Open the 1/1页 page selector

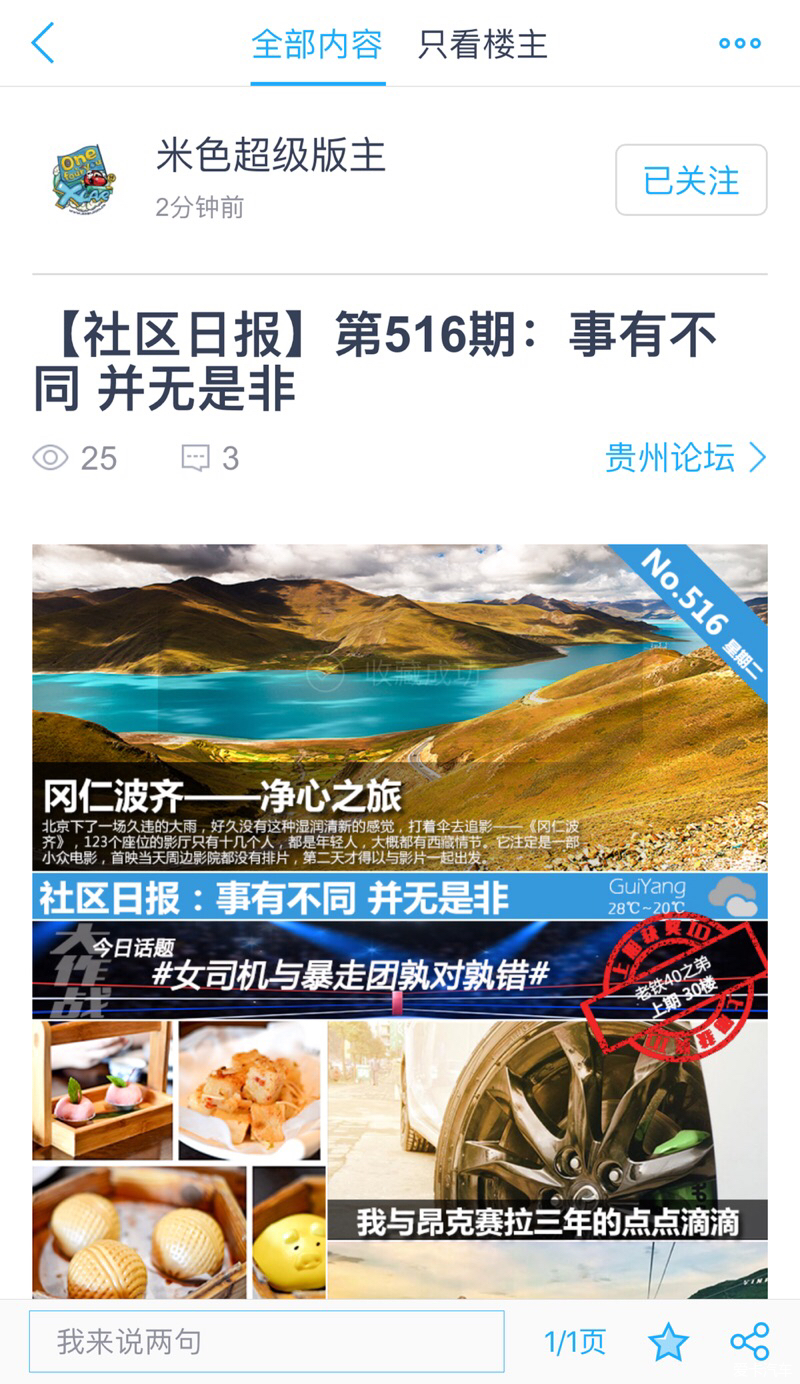click(575, 1342)
